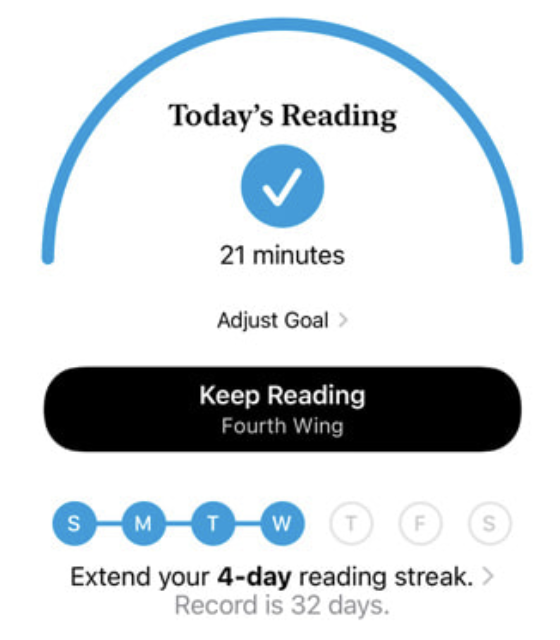Open Adjust Goal settings
This screenshot has width=560, height=640.
[x=282, y=320]
